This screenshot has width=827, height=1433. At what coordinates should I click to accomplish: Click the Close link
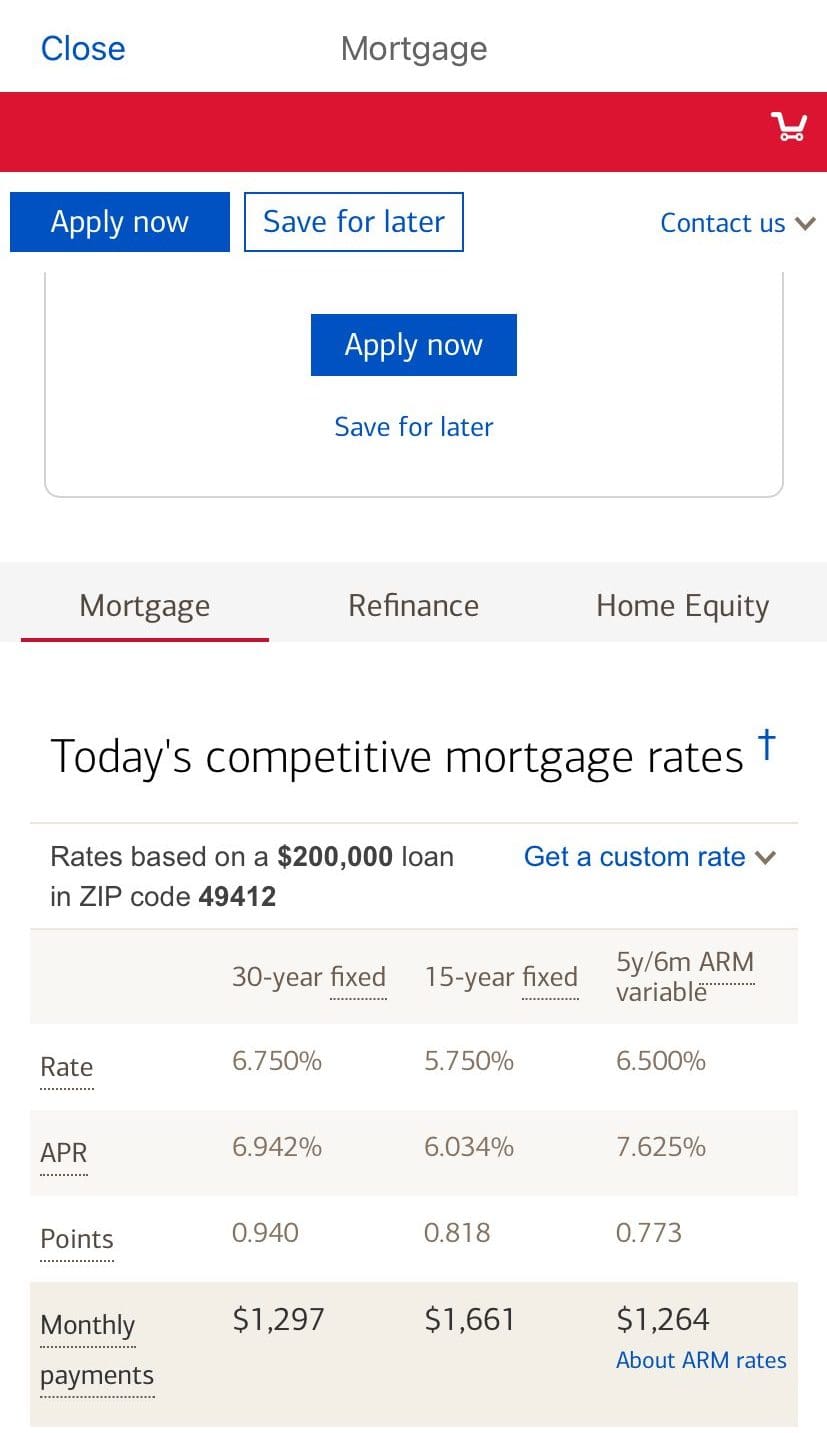click(83, 48)
